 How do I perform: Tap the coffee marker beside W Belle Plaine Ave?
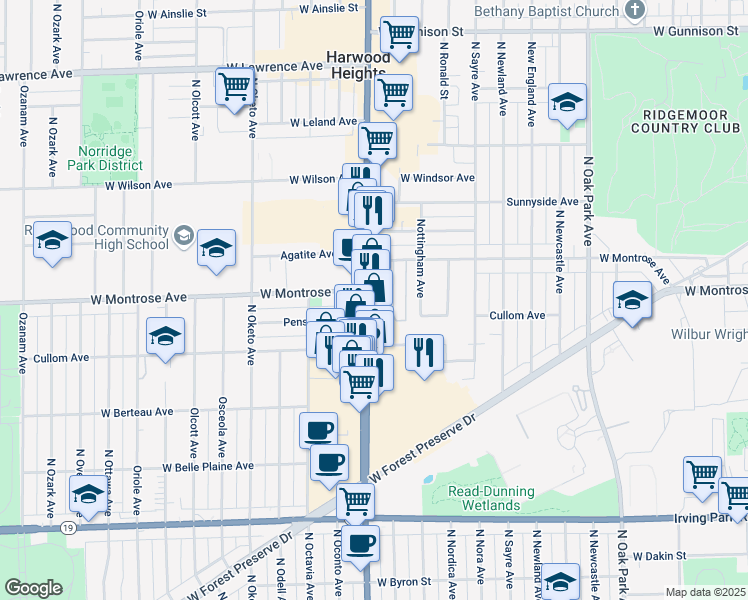(329, 462)
